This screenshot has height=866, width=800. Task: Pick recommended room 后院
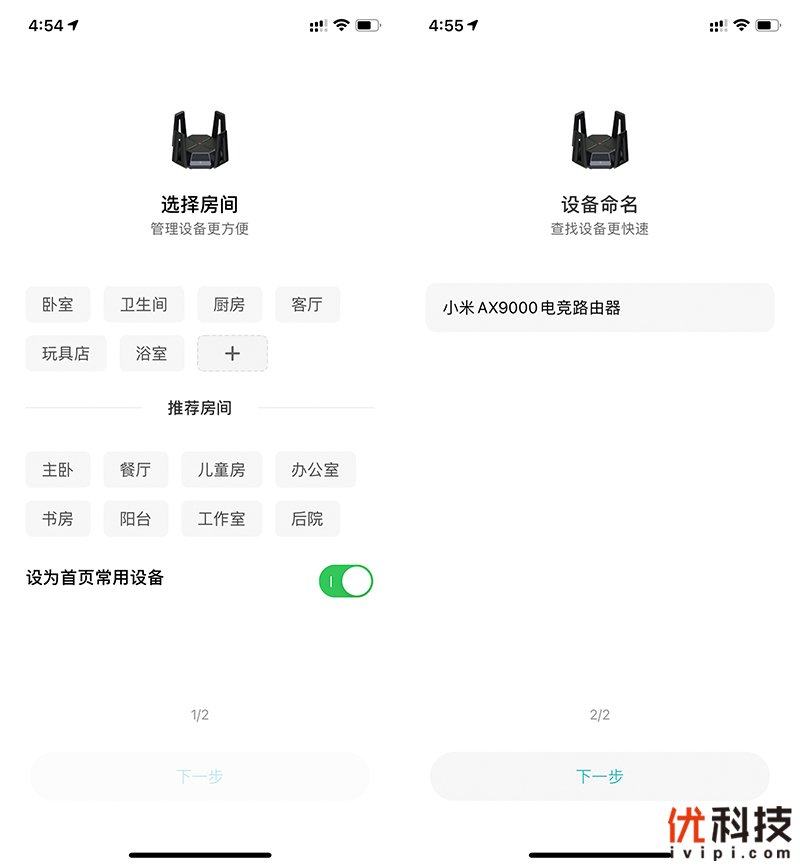click(307, 519)
